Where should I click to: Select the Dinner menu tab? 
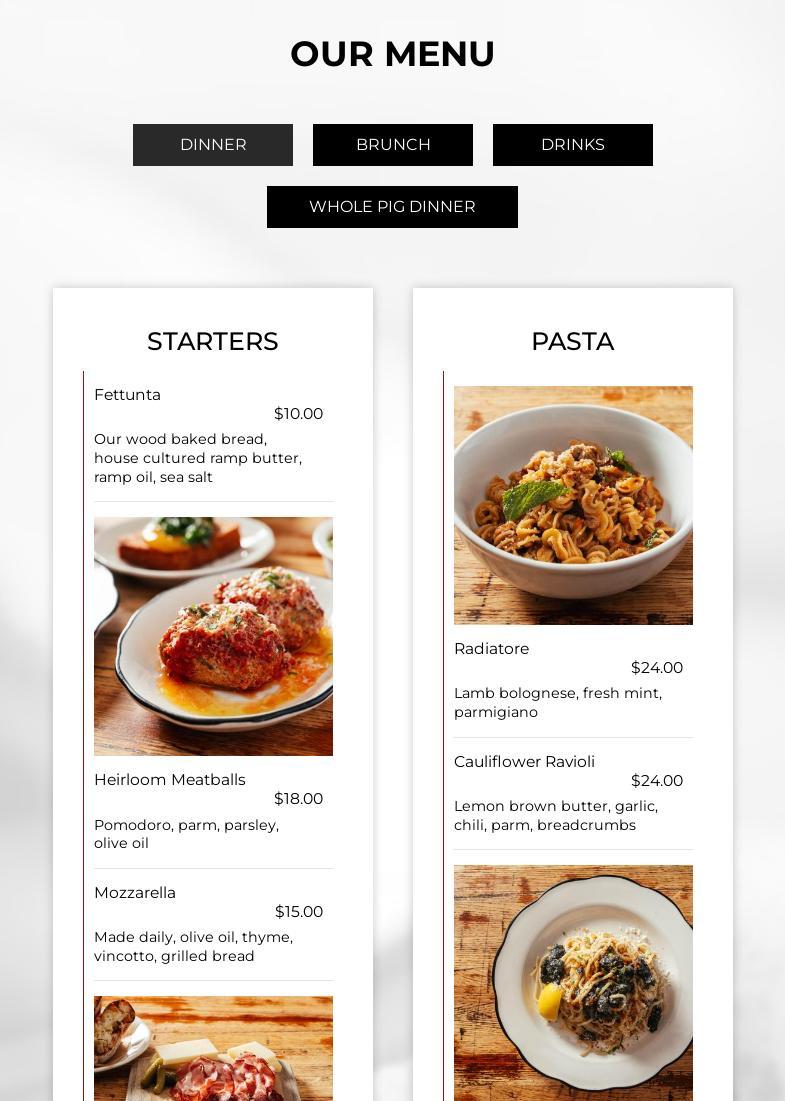pos(213,145)
